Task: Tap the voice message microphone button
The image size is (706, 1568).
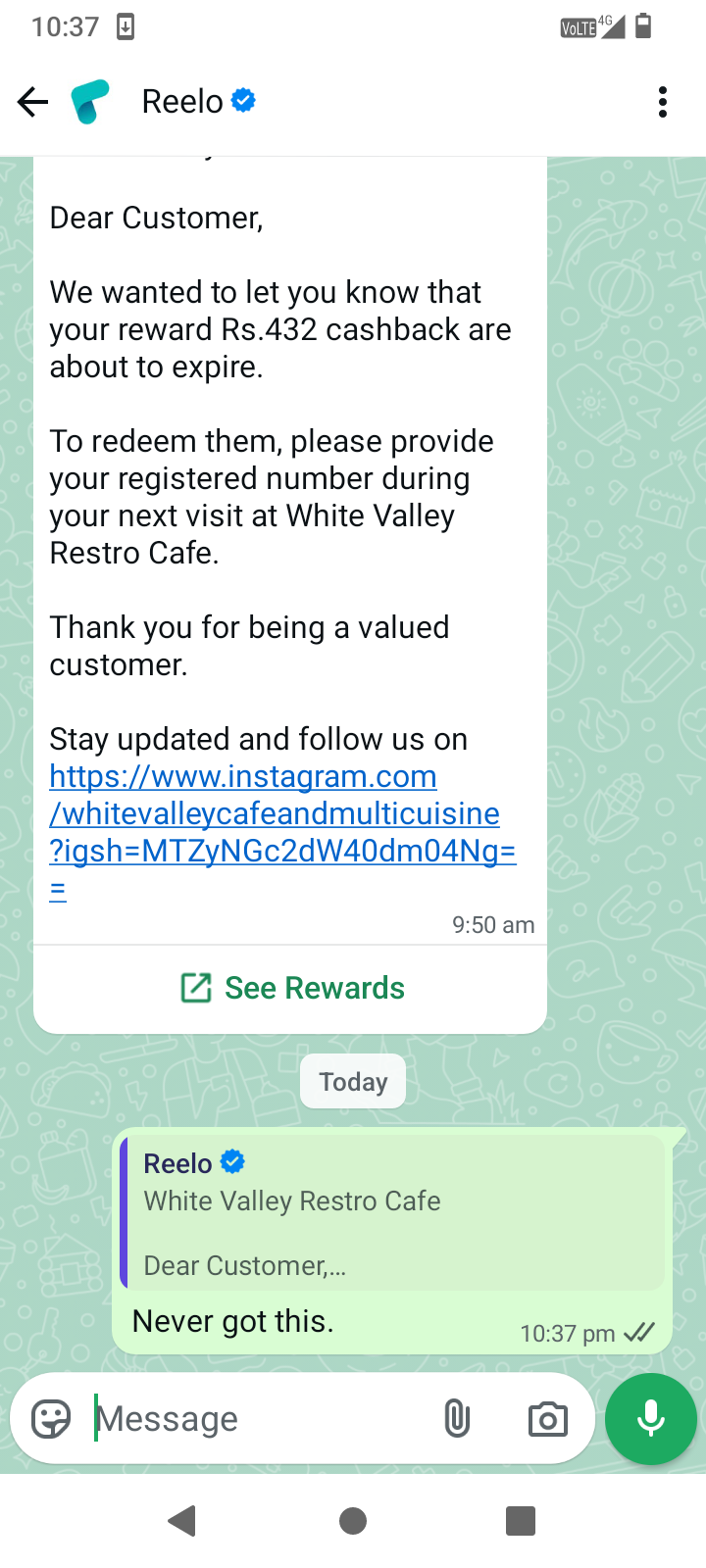Action: [651, 1418]
